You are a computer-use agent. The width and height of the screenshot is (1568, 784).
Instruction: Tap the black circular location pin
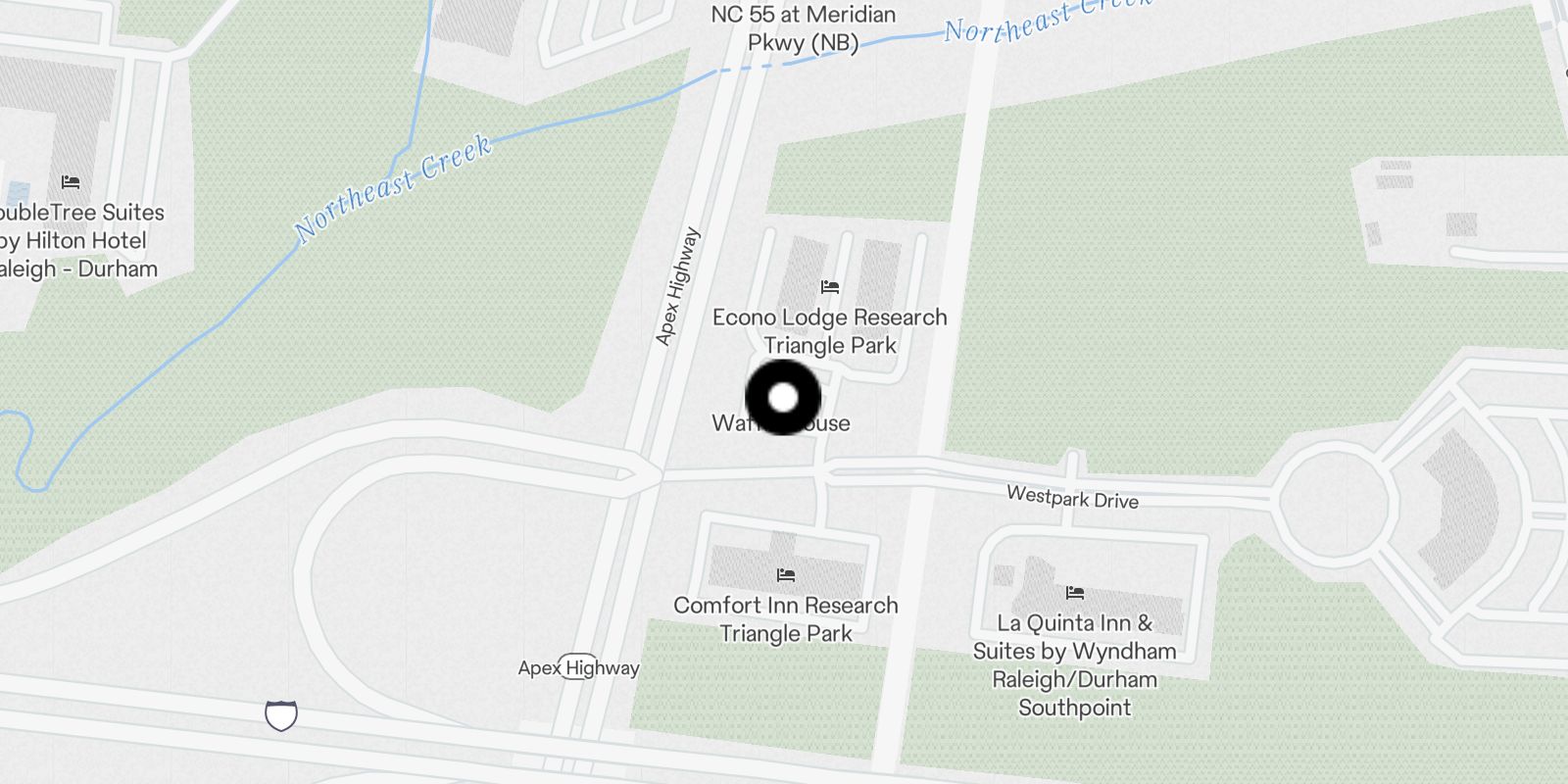(783, 398)
